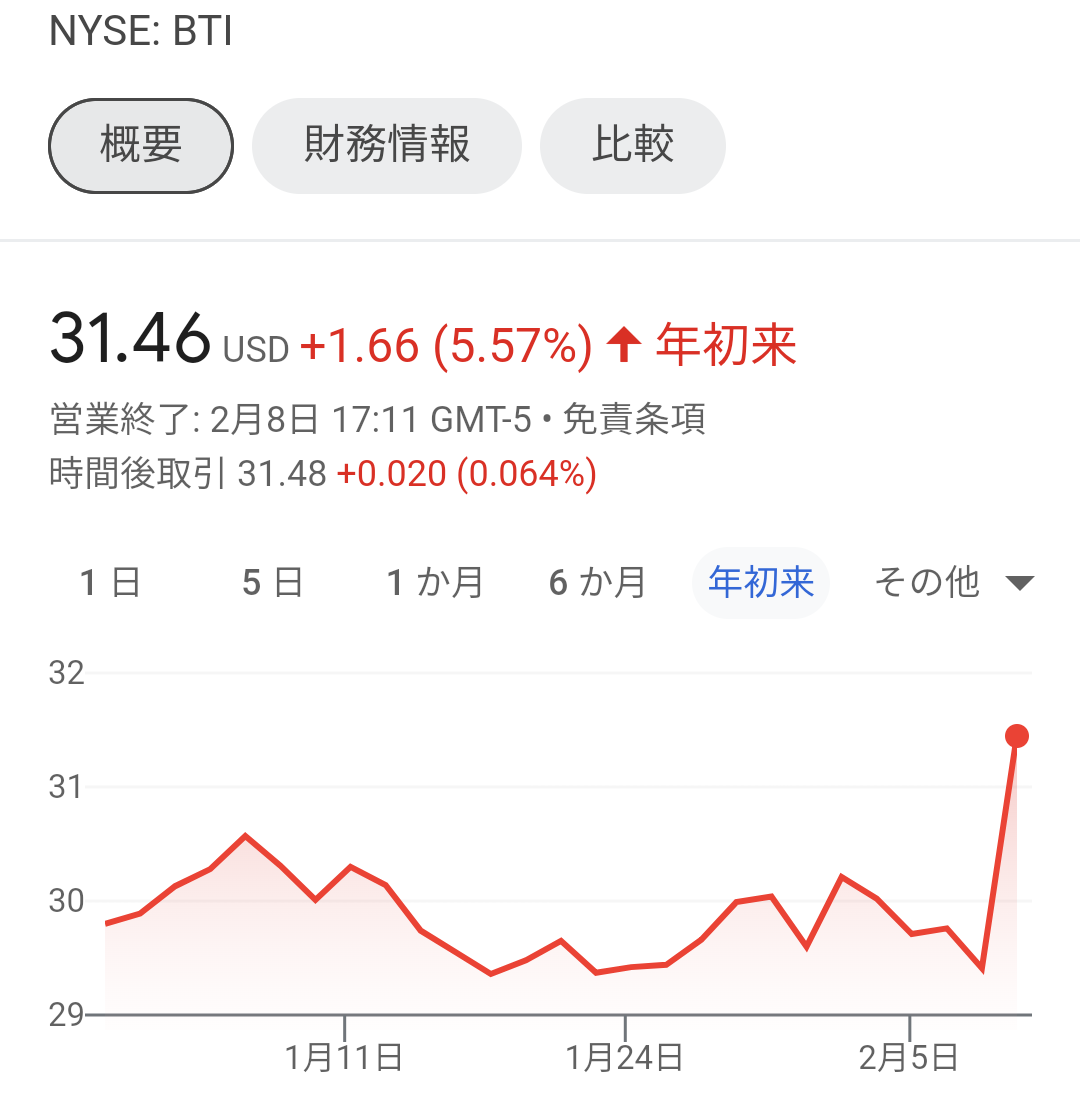Show the 5 日 chart range
The width and height of the screenshot is (1080, 1094).
[272, 583]
